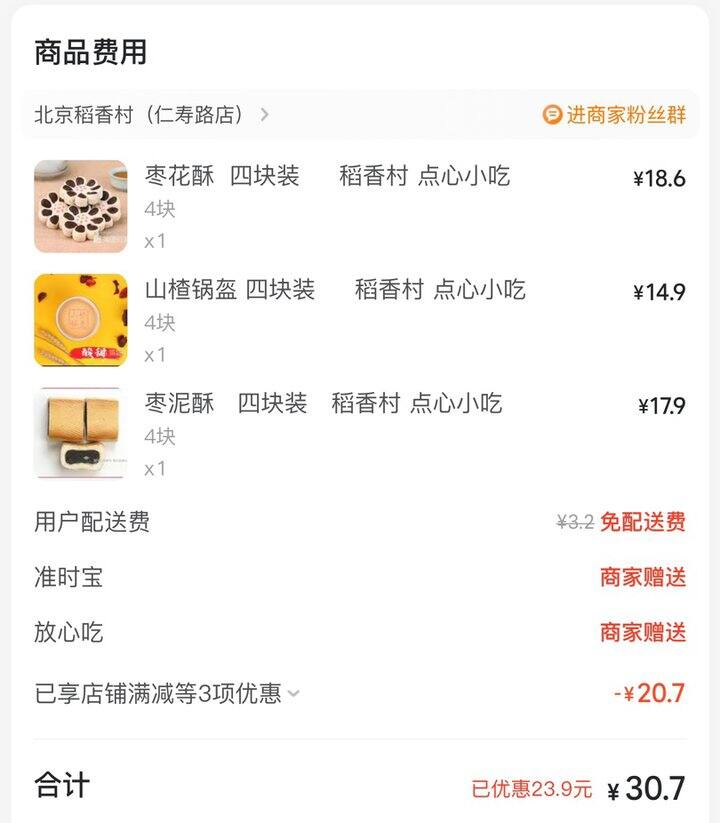
Task: Join the merchant fan group 进商家粉丝群
Action: [615, 115]
